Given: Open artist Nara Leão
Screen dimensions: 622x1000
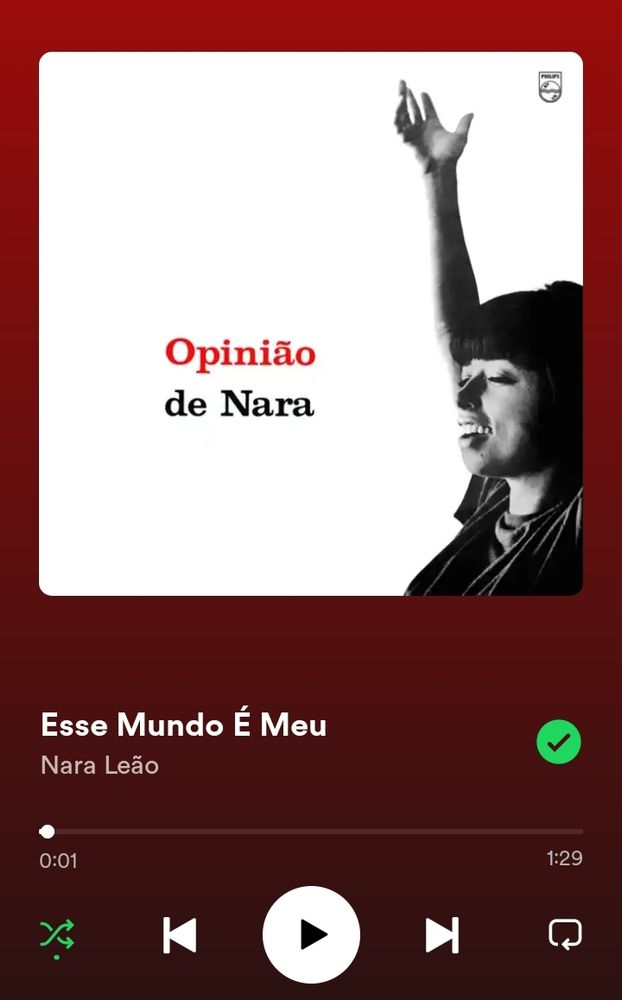Looking at the screenshot, I should click(x=100, y=765).
